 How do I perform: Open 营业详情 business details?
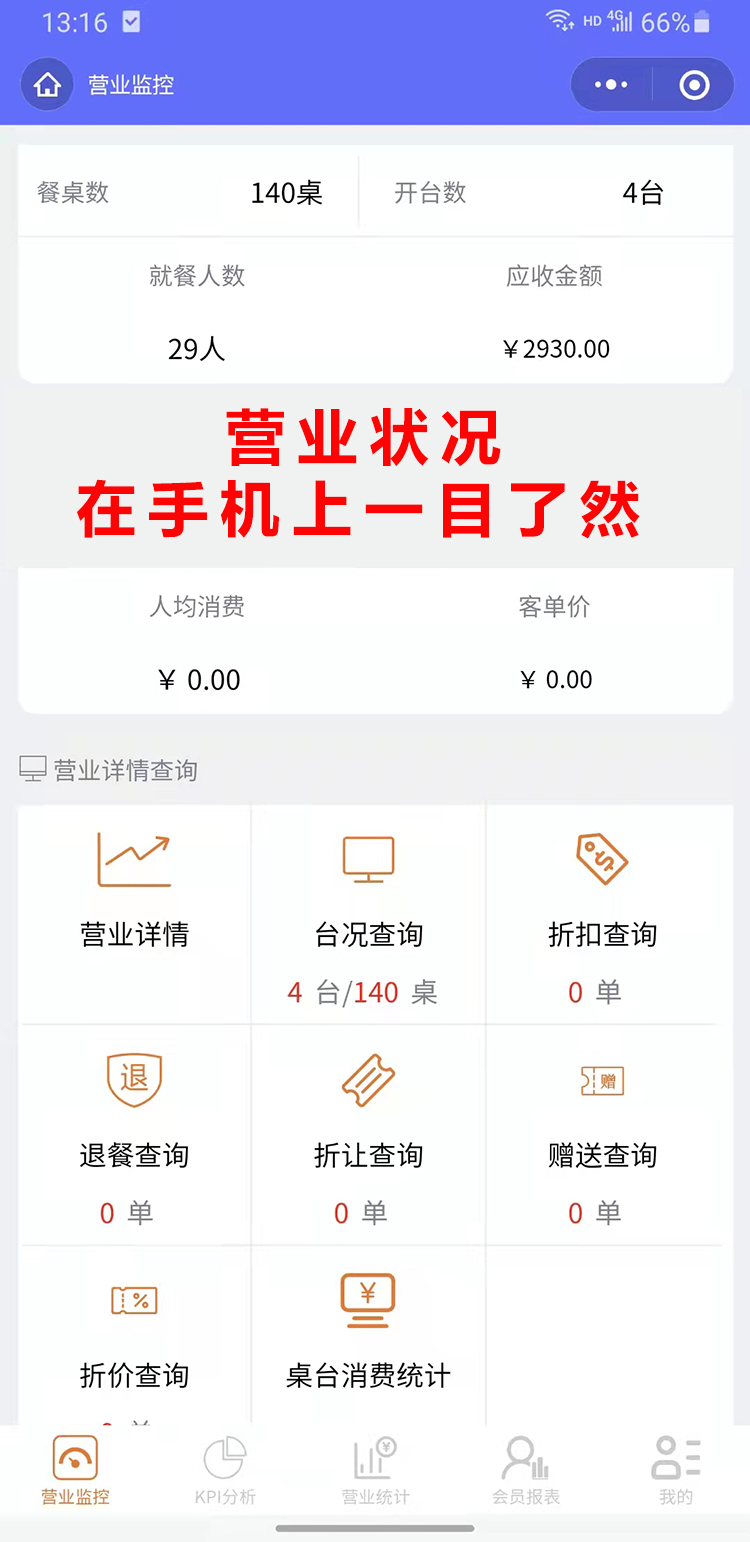(x=134, y=890)
